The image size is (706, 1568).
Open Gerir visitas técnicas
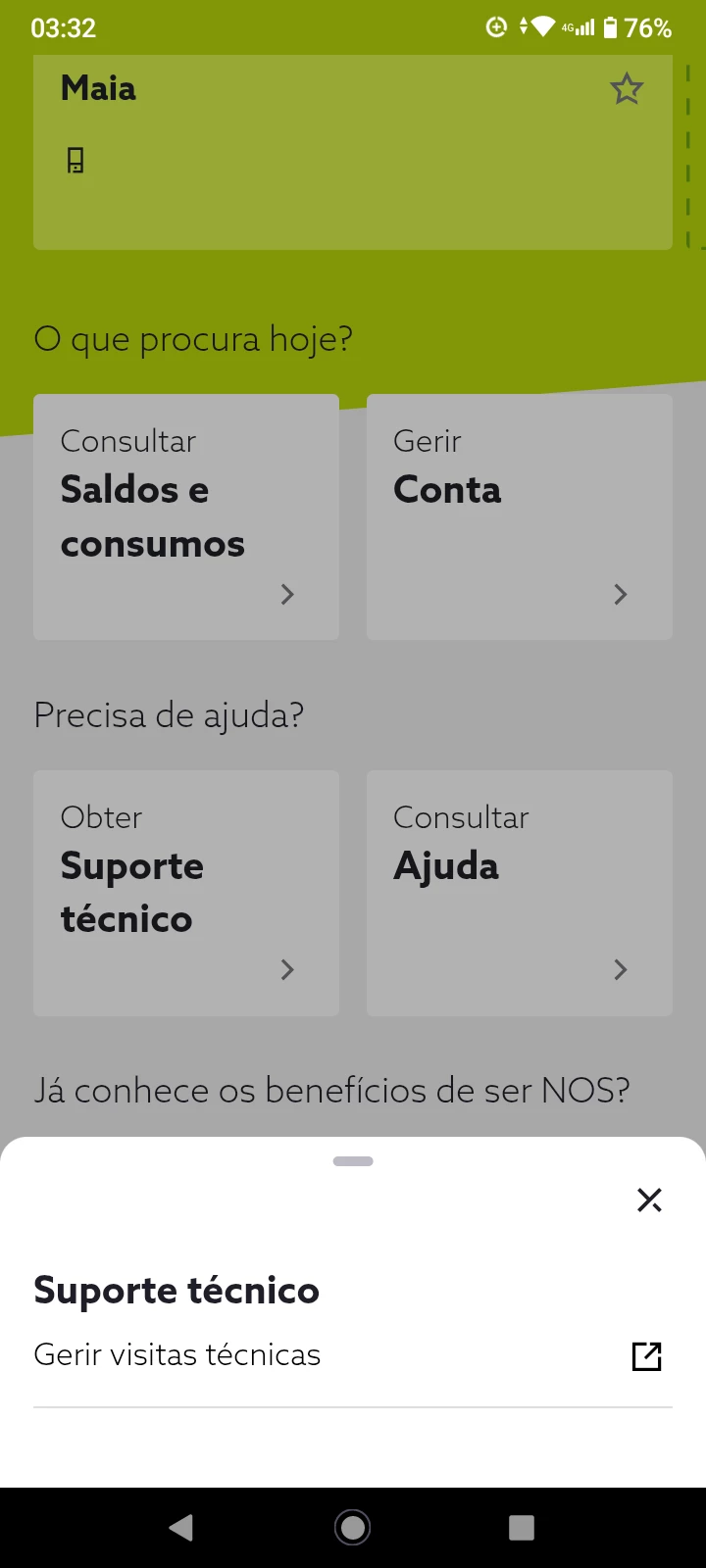pos(348,1355)
